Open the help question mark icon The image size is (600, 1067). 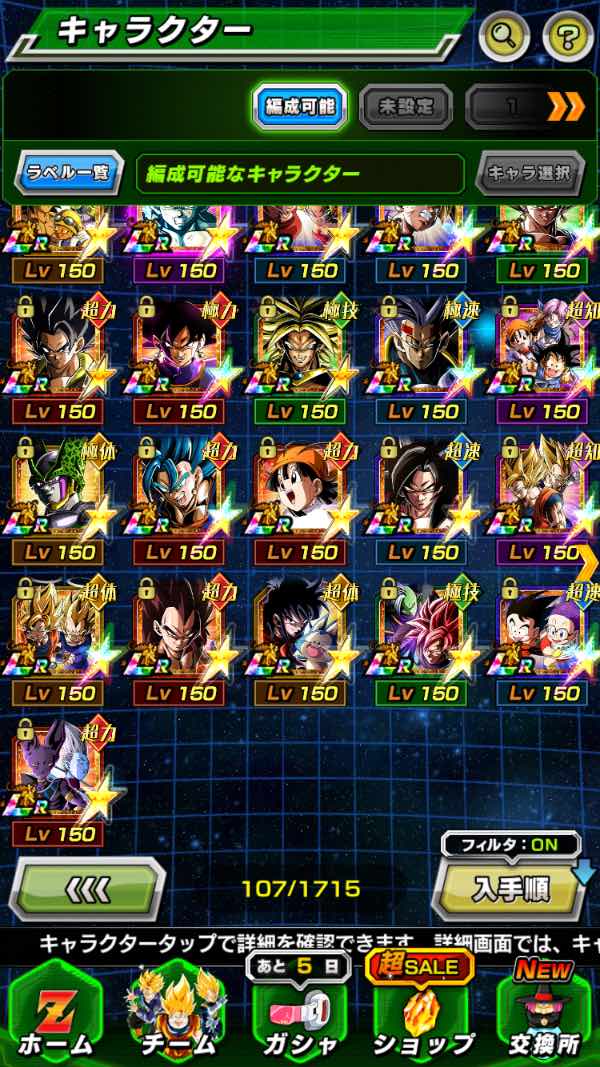[x=568, y=38]
